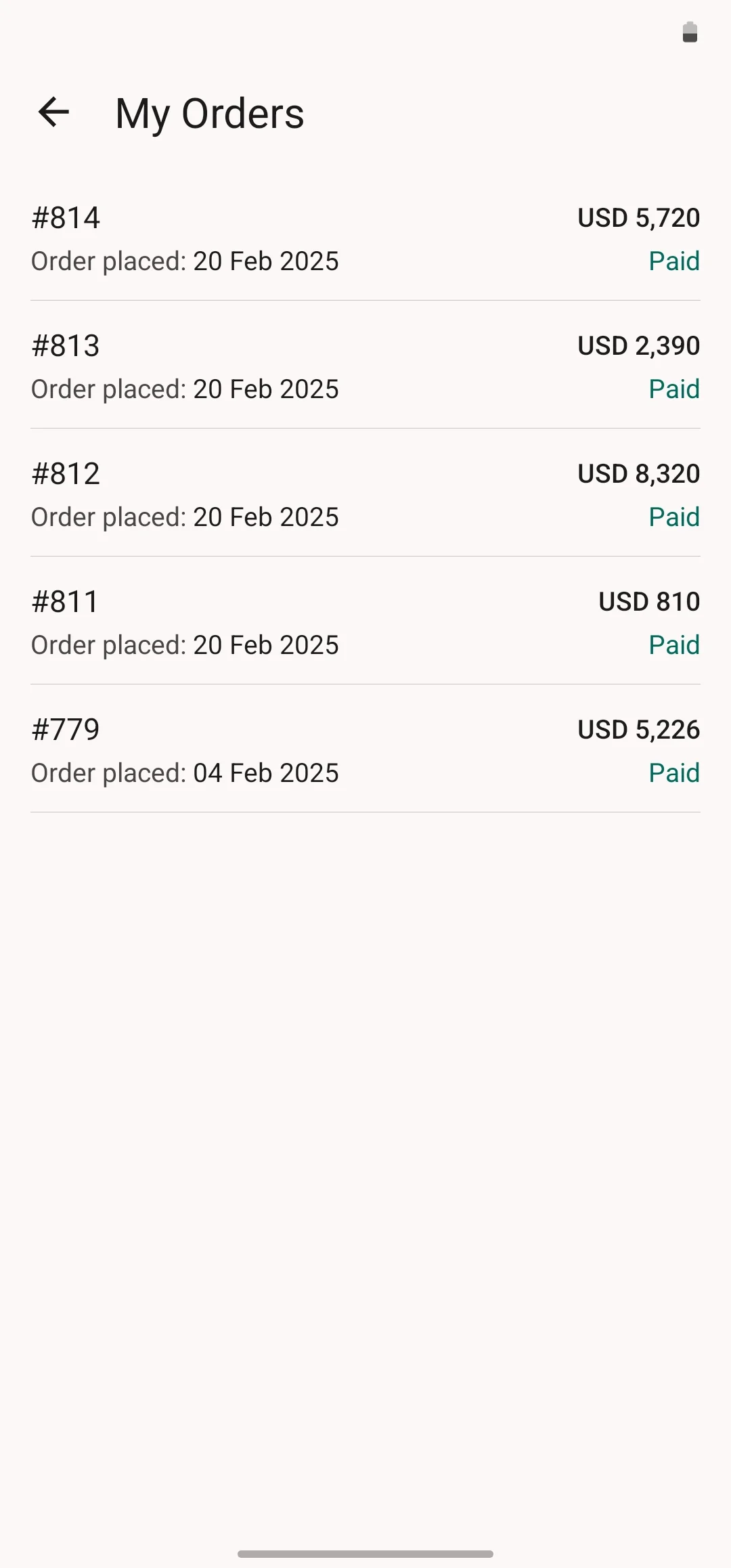Open order #779 placed 04 Feb 2025

click(x=365, y=750)
